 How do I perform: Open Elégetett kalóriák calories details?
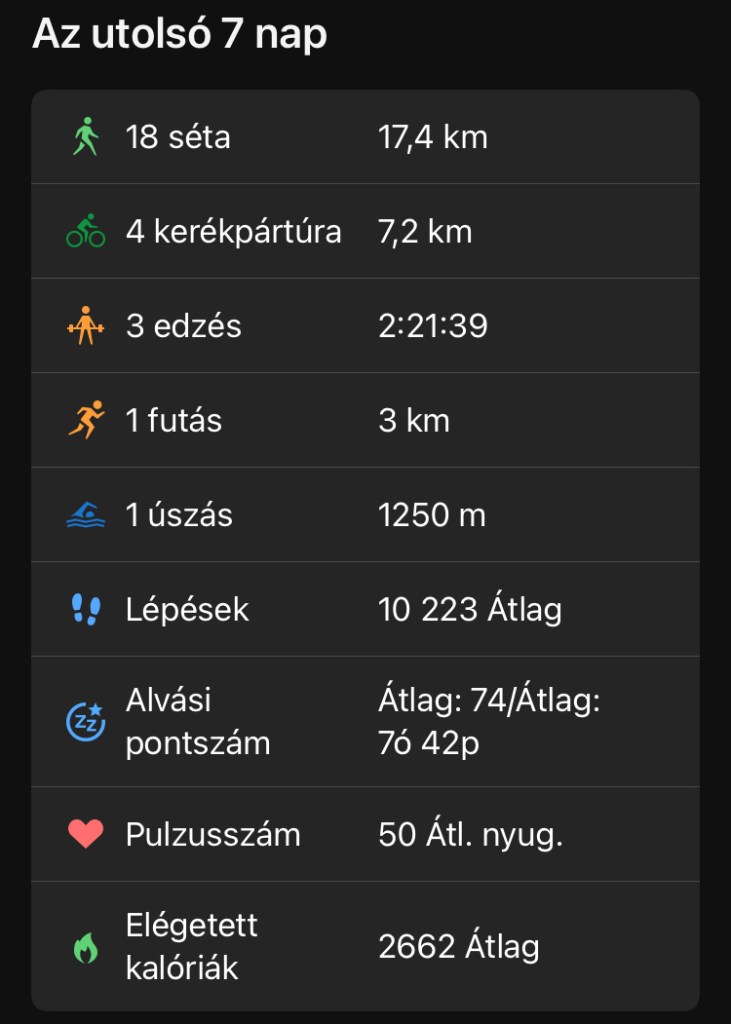(x=365, y=947)
